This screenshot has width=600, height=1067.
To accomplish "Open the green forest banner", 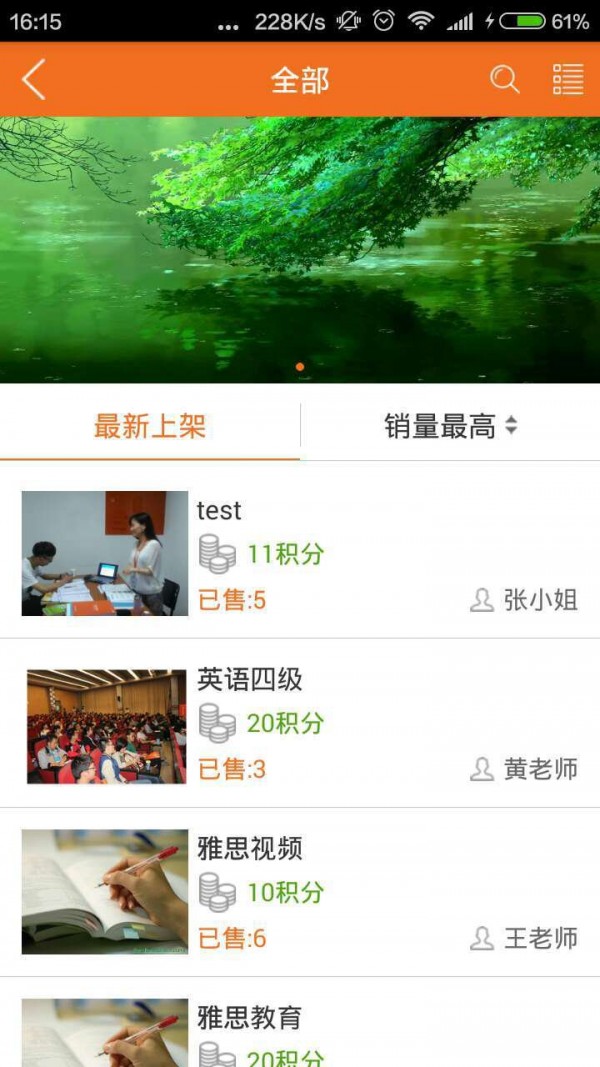I will point(300,250).
